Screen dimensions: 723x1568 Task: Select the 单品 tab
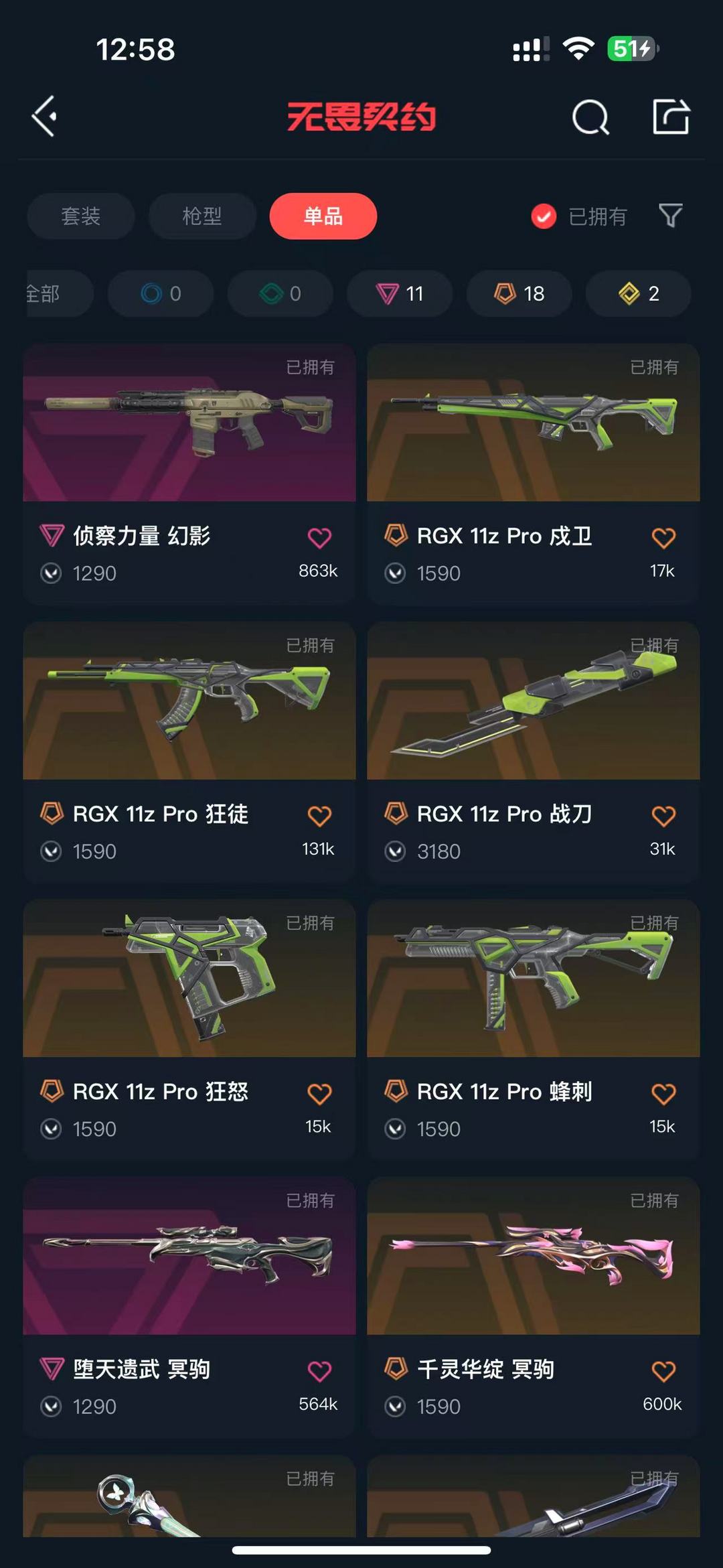pos(323,216)
